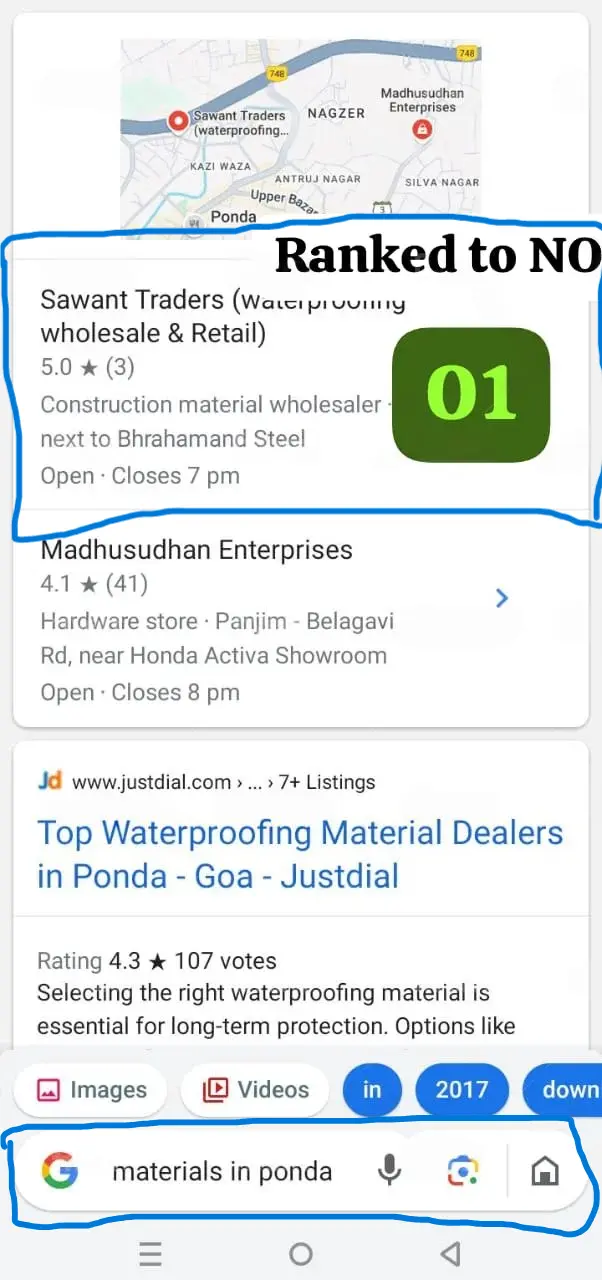Open the recent apps view
The height and width of the screenshot is (1280, 602).
tap(151, 1253)
